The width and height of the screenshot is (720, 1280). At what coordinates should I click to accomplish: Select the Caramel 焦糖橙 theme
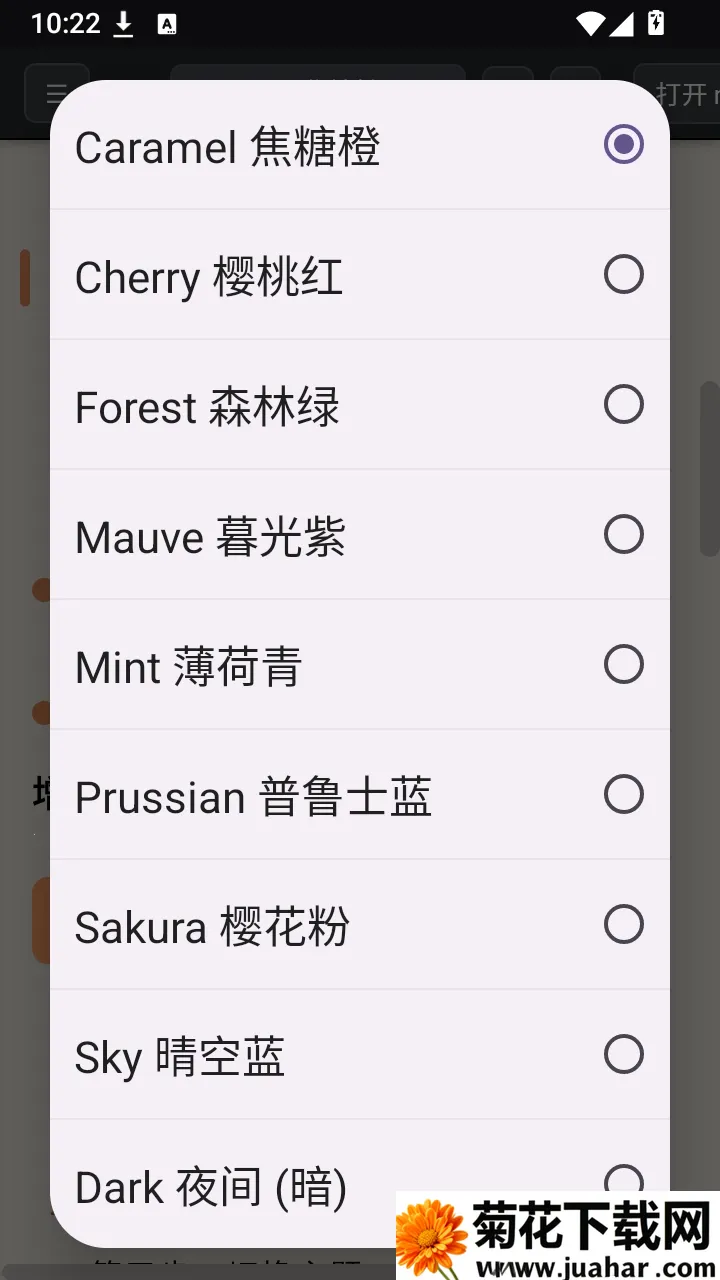360,145
